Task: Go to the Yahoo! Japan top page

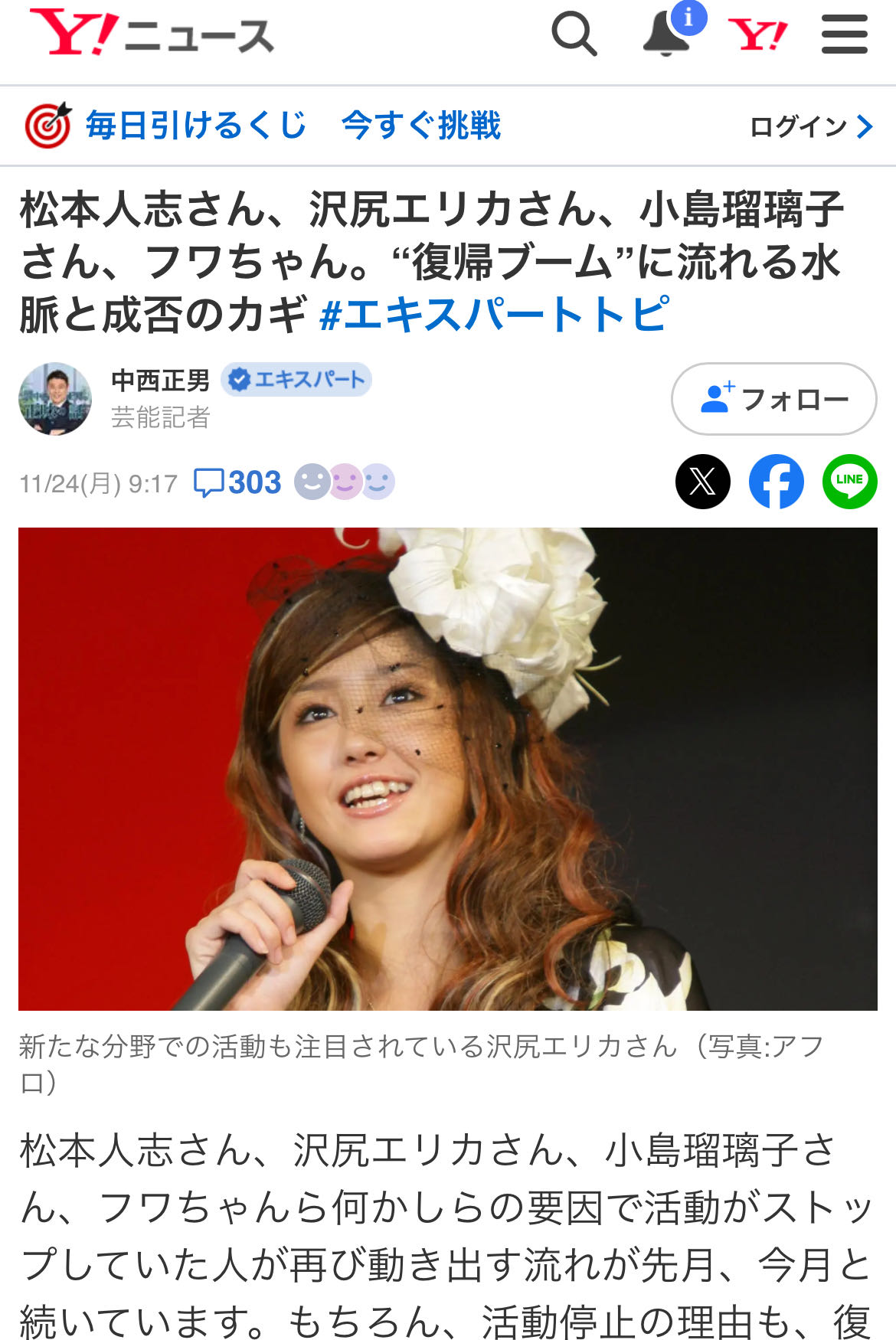Action: click(757, 35)
